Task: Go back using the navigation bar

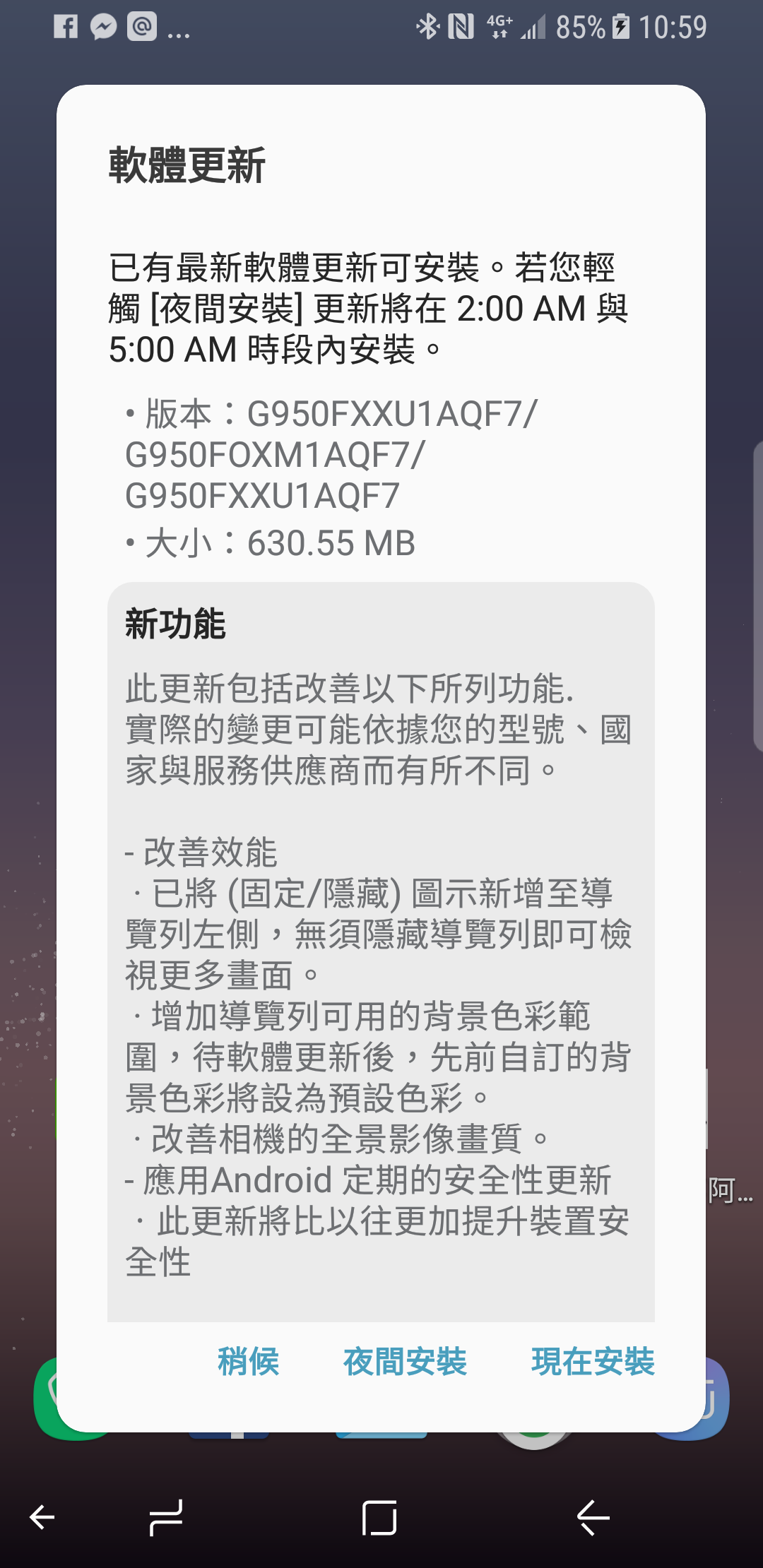Action: tap(593, 1517)
